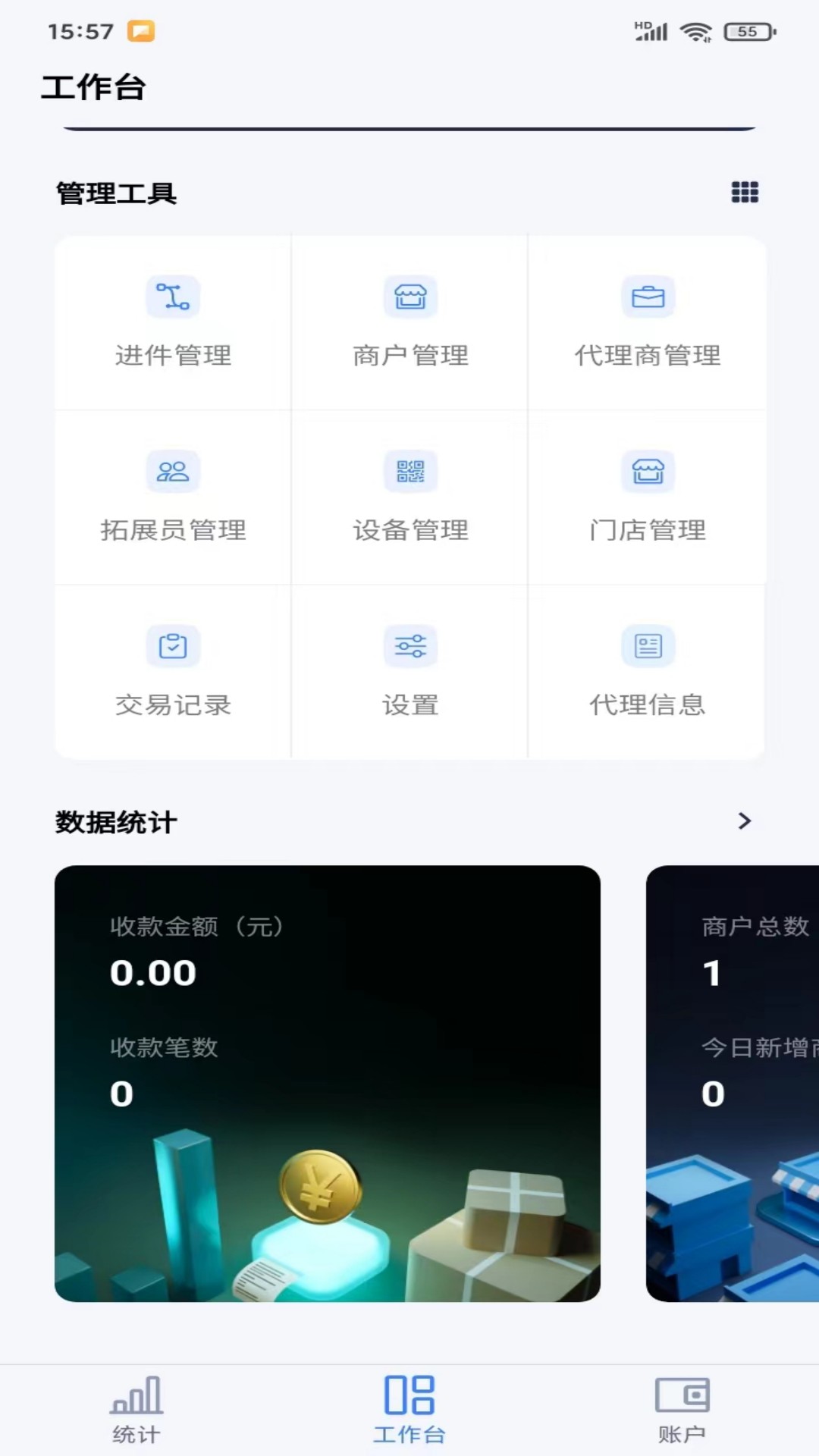
Task: Select the 门店管理 shop icon
Action: click(x=646, y=472)
